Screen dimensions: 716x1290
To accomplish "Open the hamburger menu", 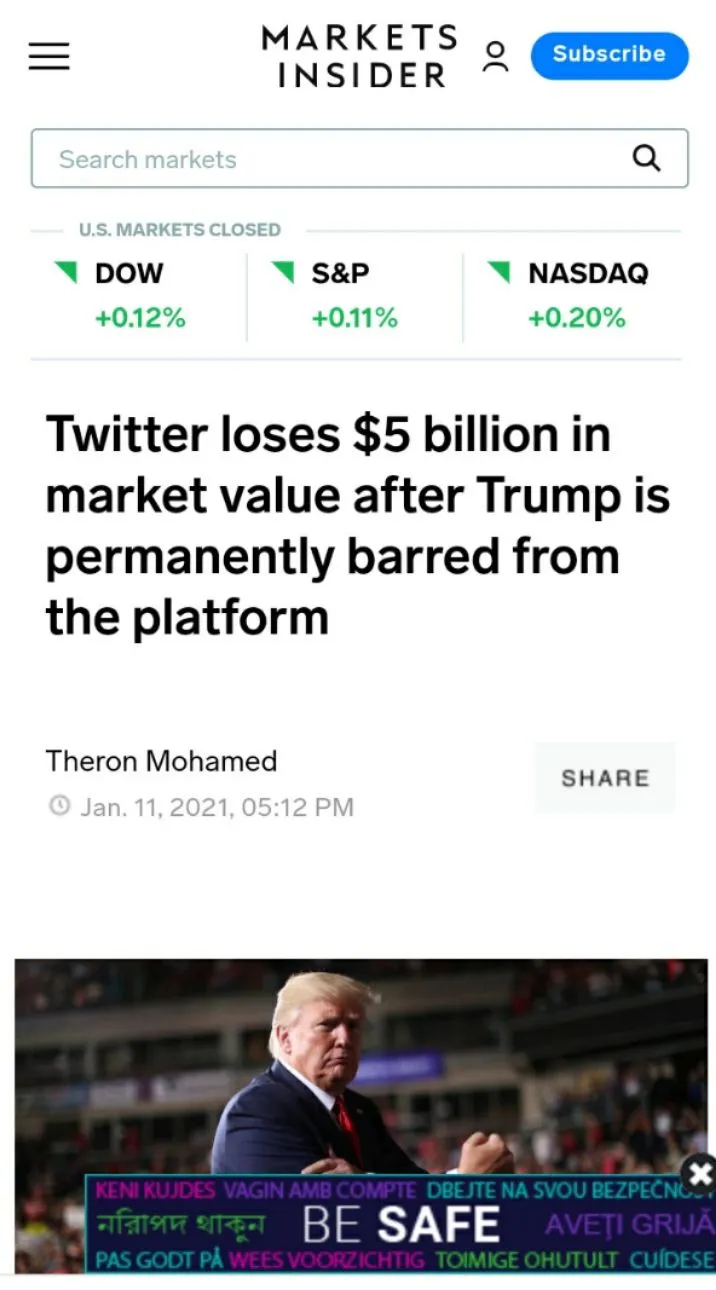I will (49, 55).
